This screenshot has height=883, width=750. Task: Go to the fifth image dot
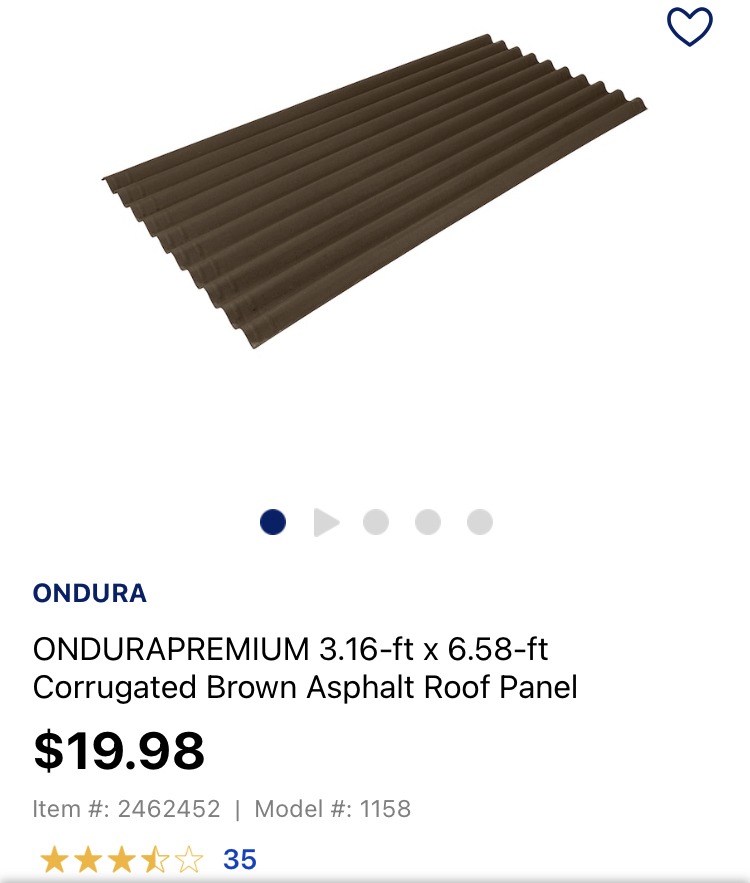click(480, 522)
